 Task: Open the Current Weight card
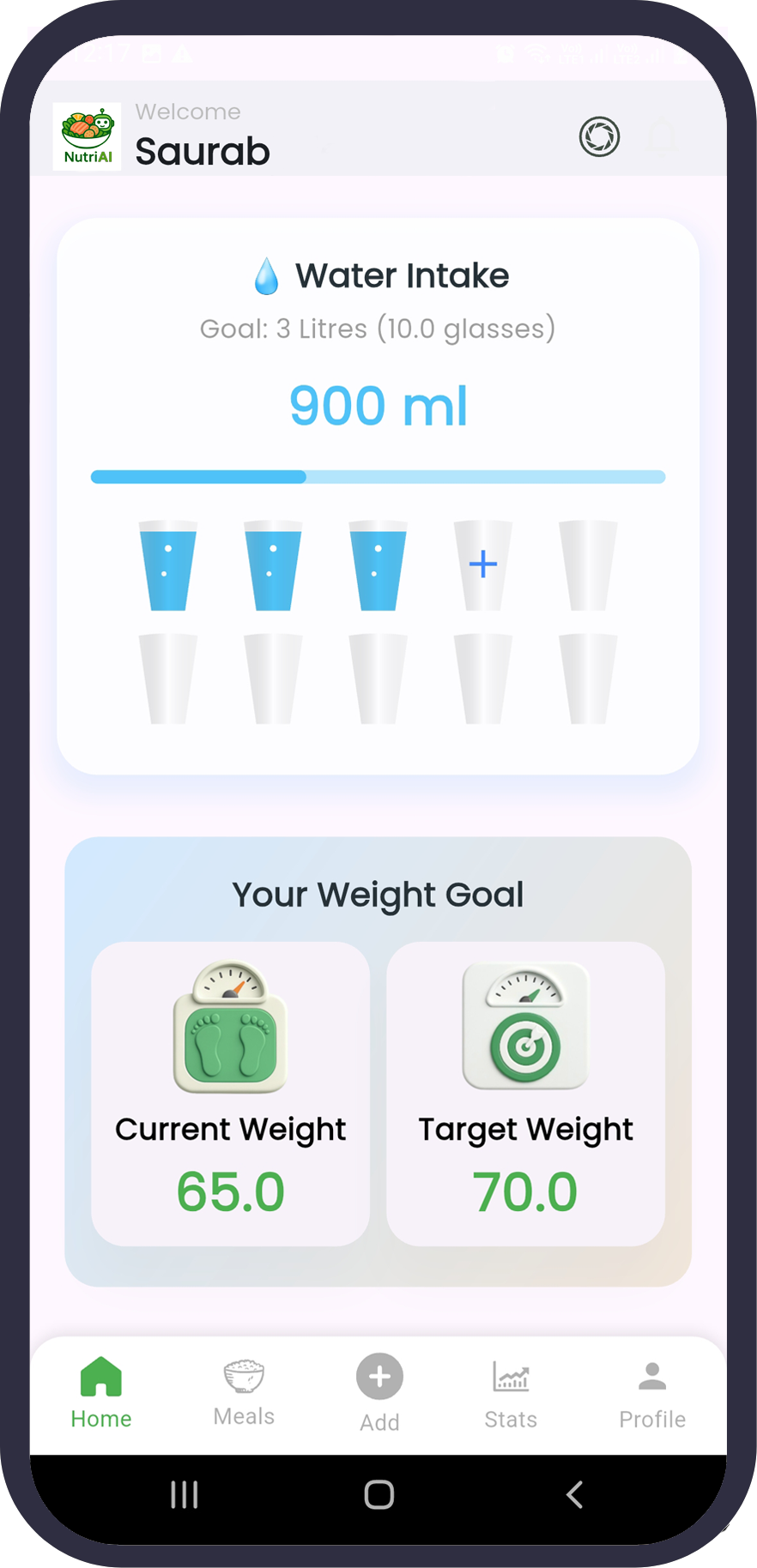pos(230,1093)
